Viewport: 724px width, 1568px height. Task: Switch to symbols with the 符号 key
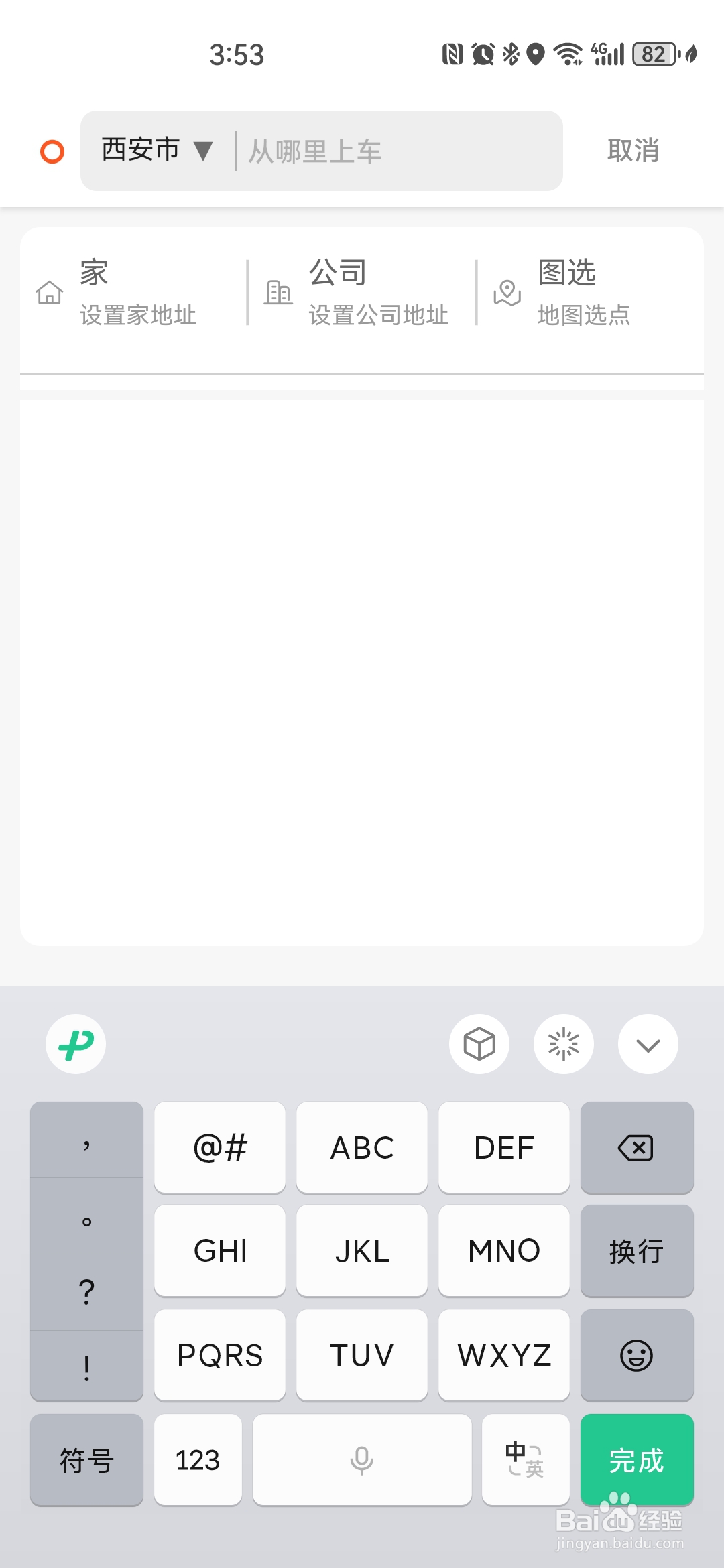point(86,1461)
